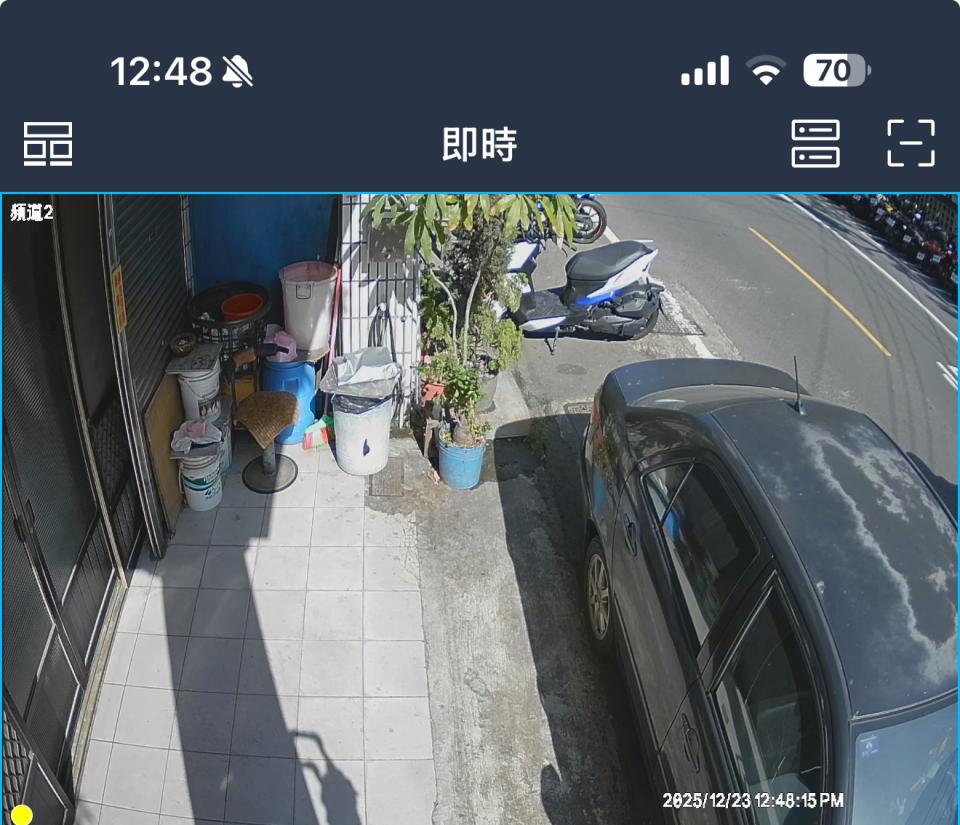Open the device list icon

coord(815,144)
